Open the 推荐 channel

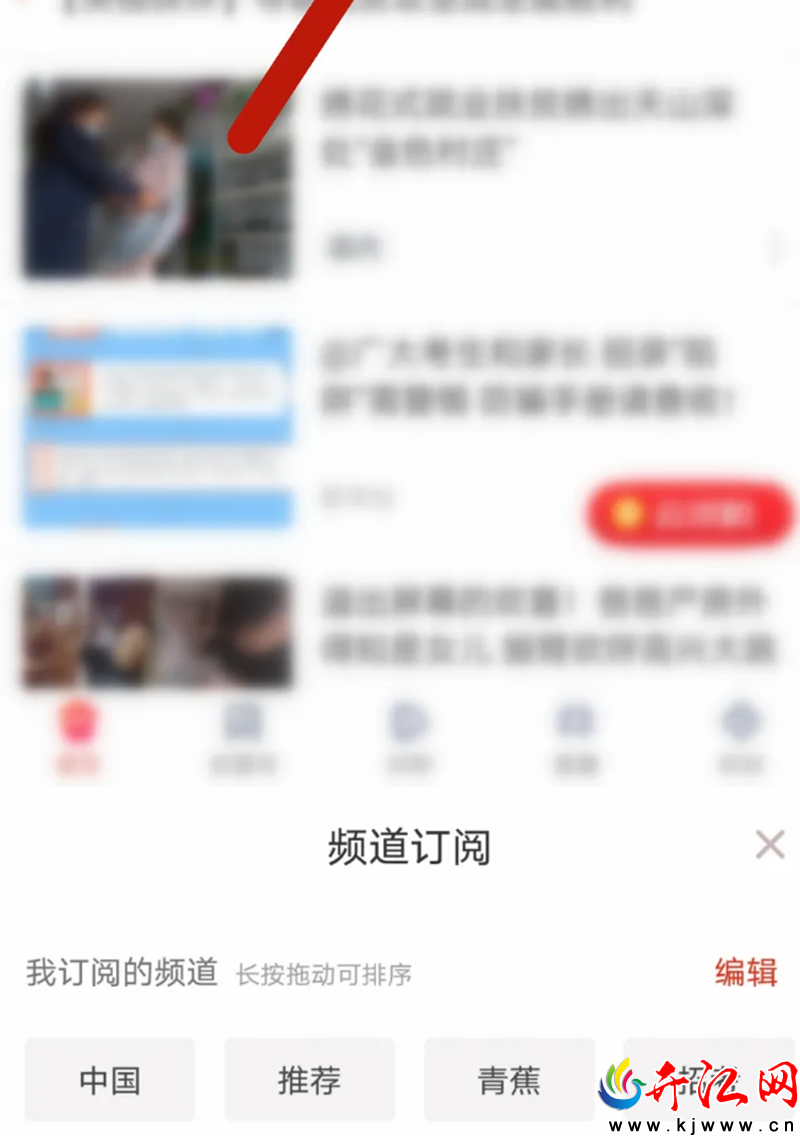click(309, 1079)
